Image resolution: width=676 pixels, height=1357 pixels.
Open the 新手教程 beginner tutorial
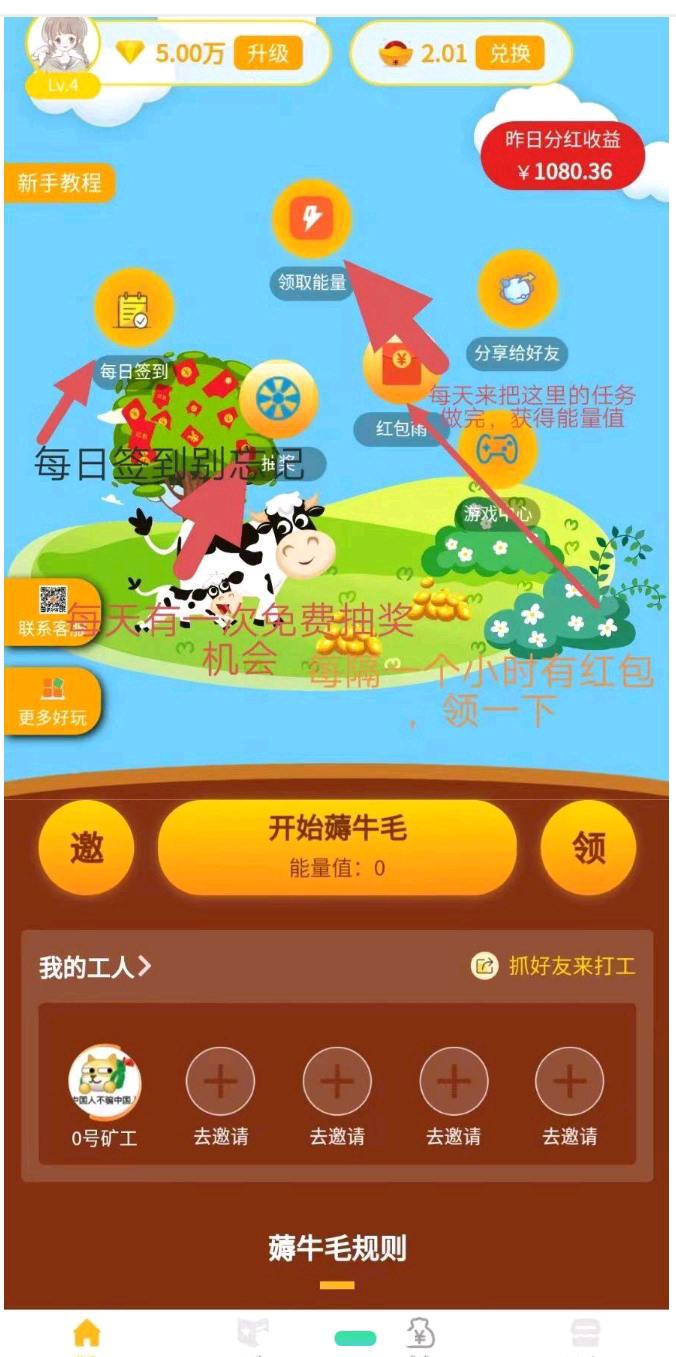coord(60,183)
